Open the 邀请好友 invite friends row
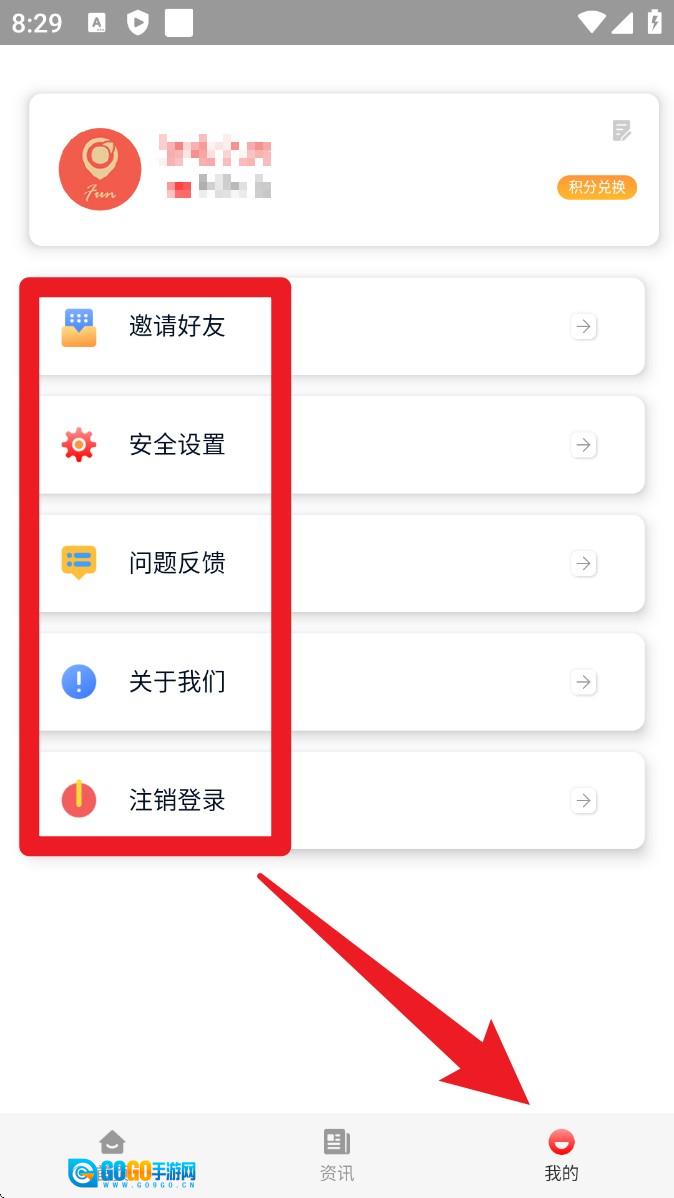674x1198 pixels. click(340, 327)
